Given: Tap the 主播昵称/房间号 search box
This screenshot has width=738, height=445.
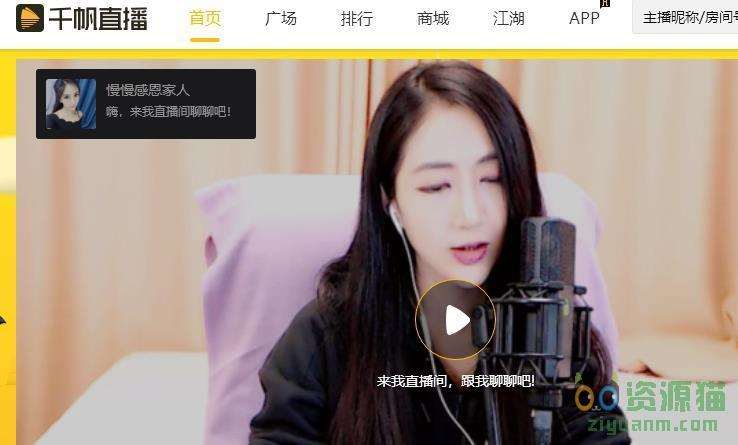Looking at the screenshot, I should click(x=688, y=18).
